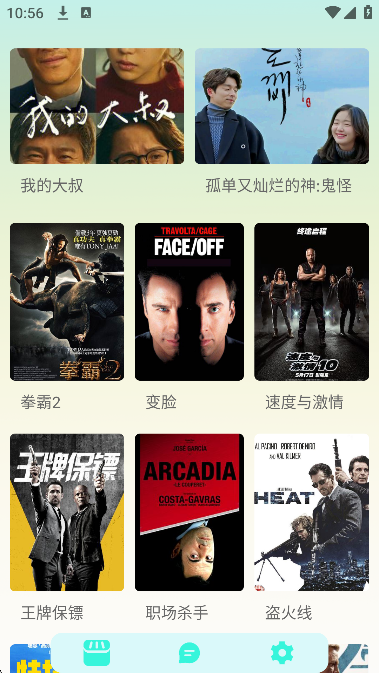Switch to the video library tab
This screenshot has width=379, height=673.
click(x=97, y=653)
